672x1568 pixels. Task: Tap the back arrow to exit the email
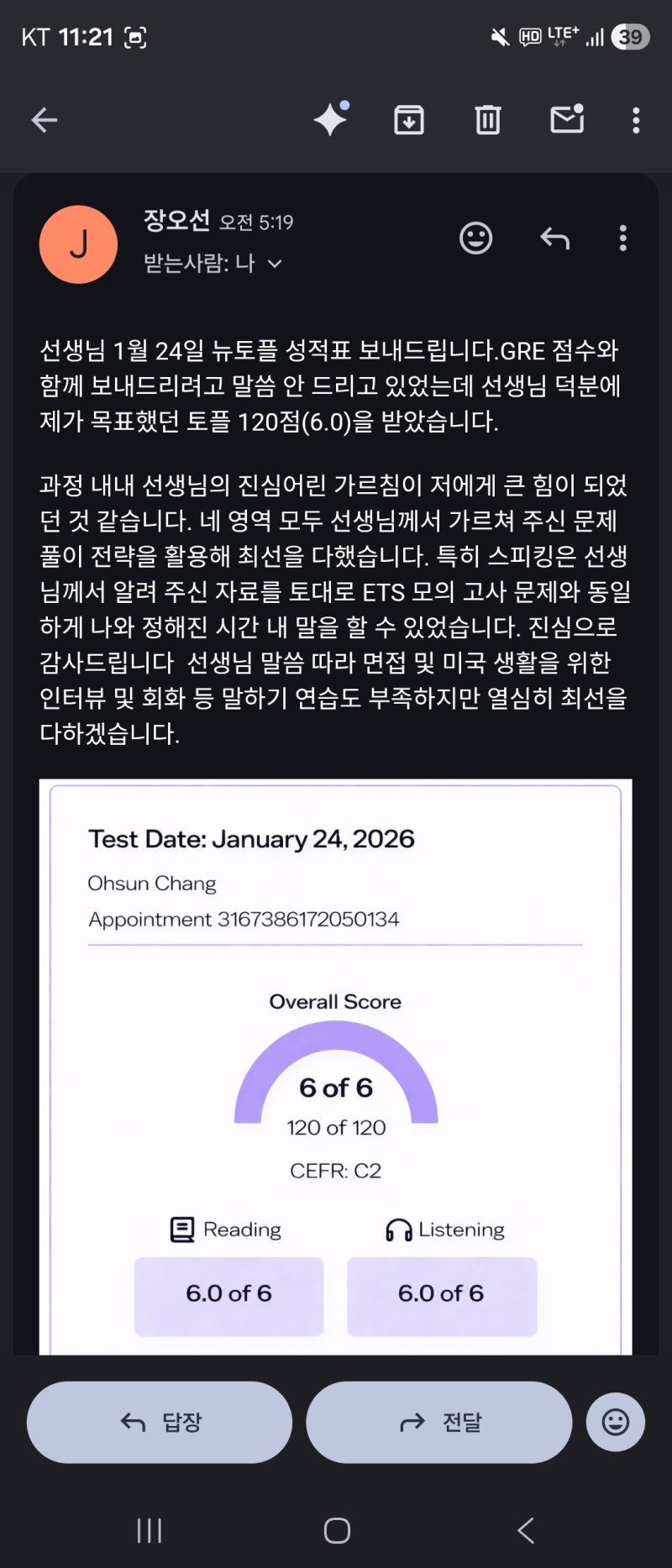click(44, 119)
